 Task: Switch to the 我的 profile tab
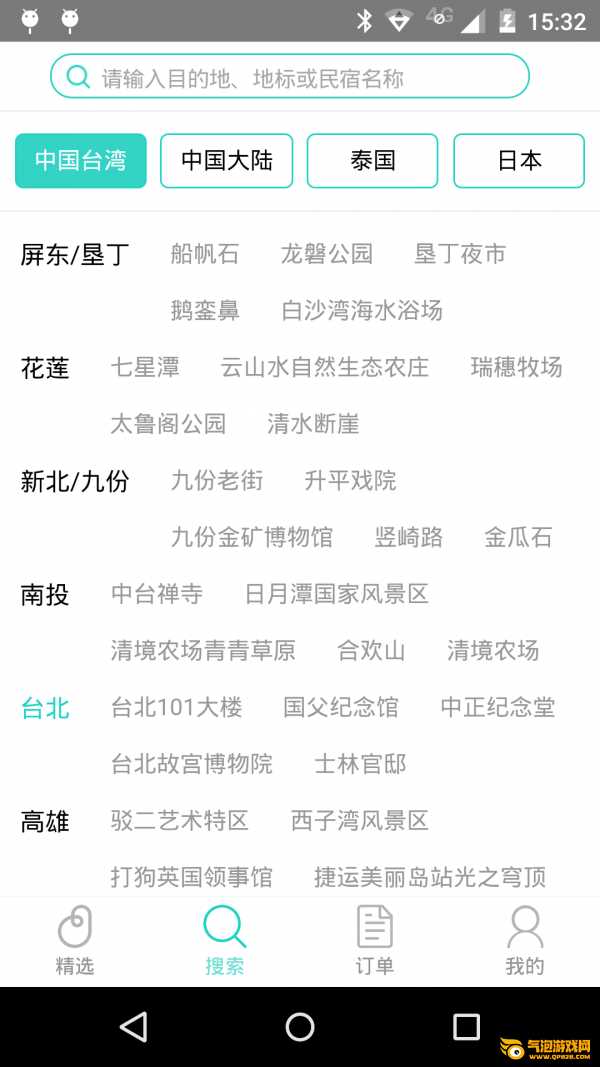[x=524, y=940]
